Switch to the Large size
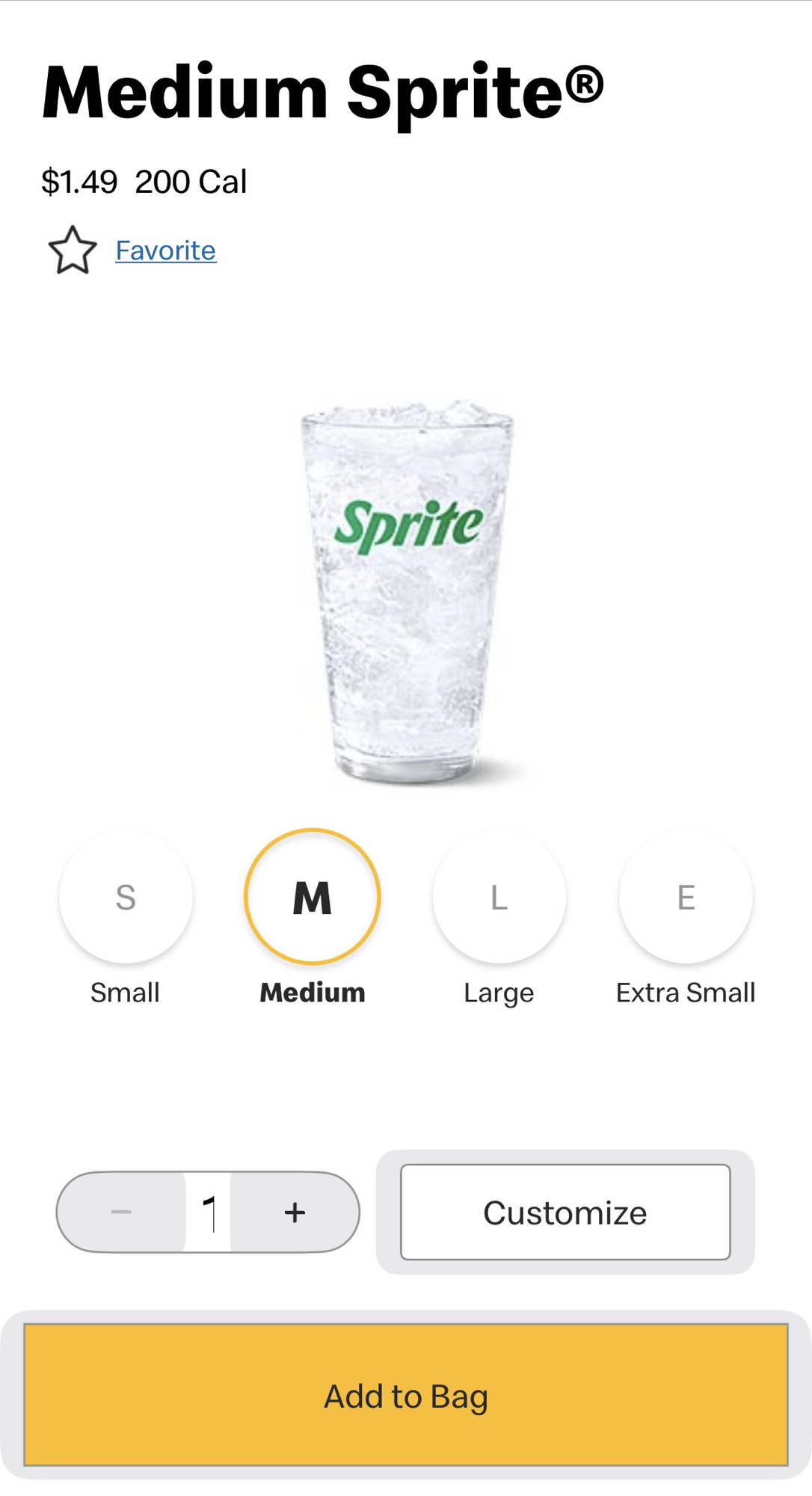Viewport: 812px width, 1496px height. pos(499,896)
